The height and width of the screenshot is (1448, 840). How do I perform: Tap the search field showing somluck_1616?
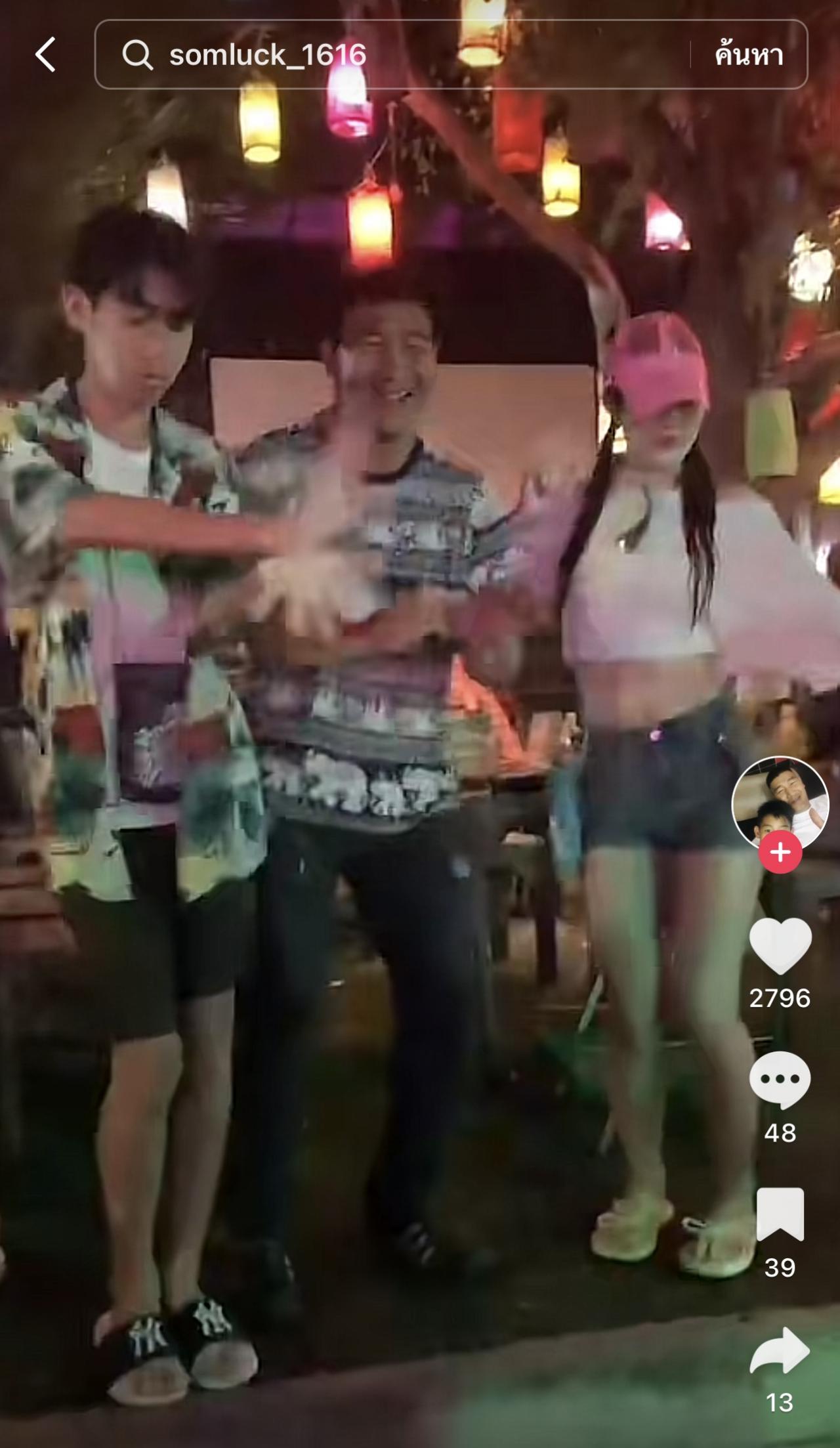394,54
